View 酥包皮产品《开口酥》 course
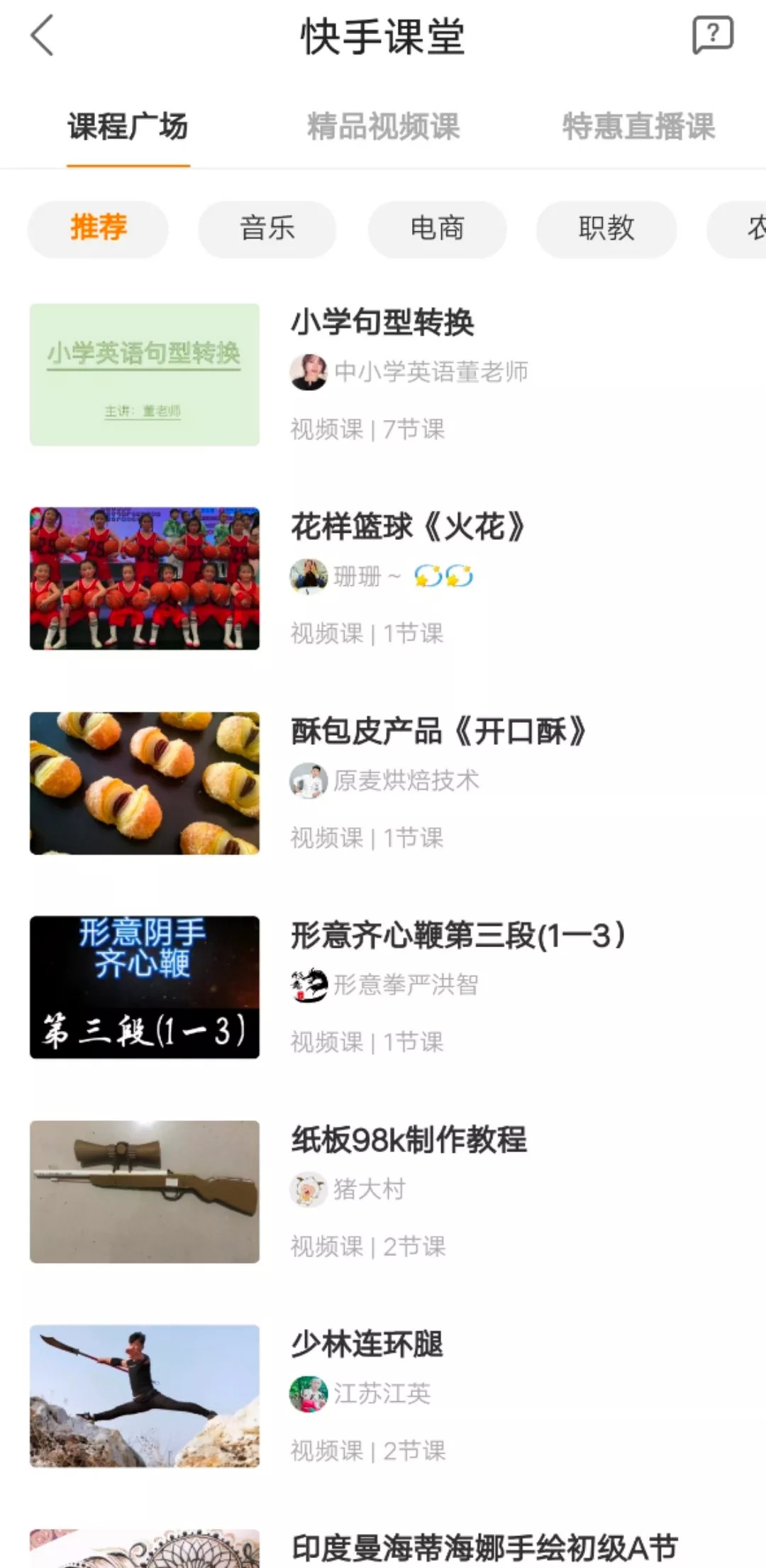The height and width of the screenshot is (1568, 766). pos(438,731)
